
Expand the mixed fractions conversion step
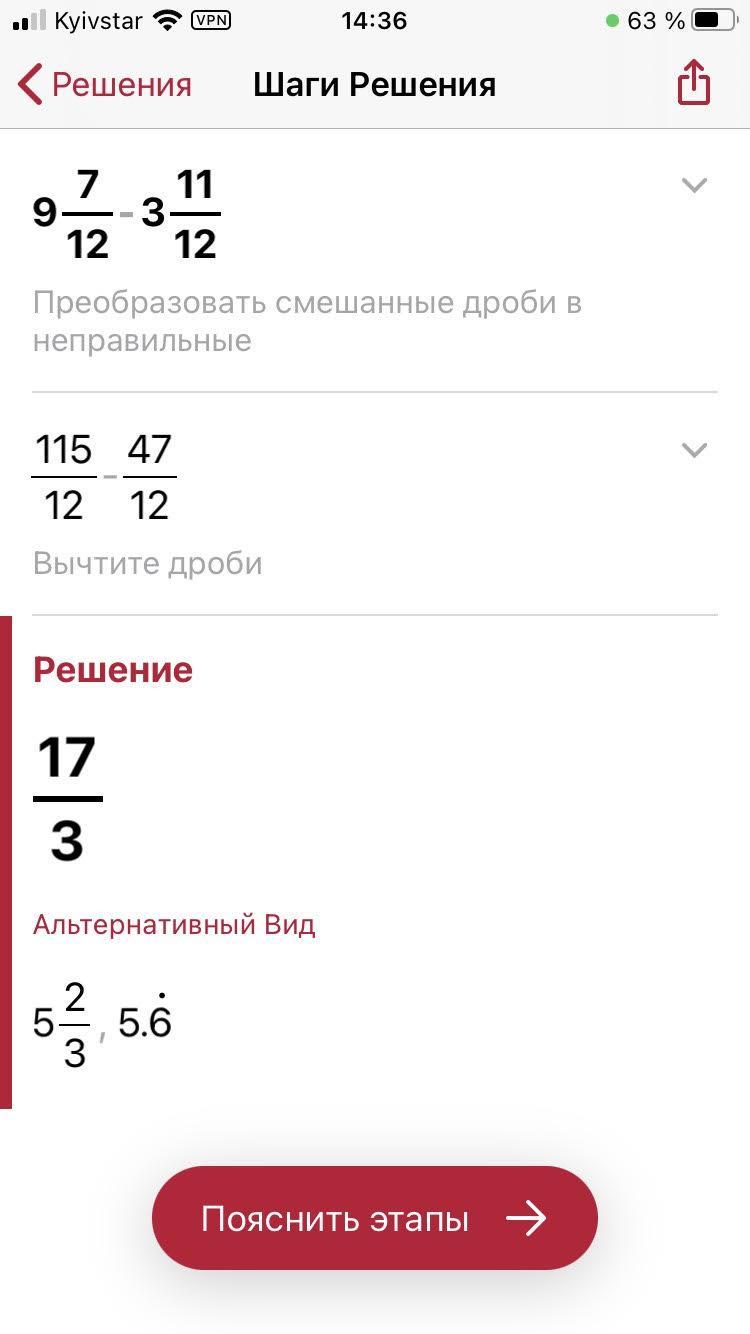coord(694,185)
